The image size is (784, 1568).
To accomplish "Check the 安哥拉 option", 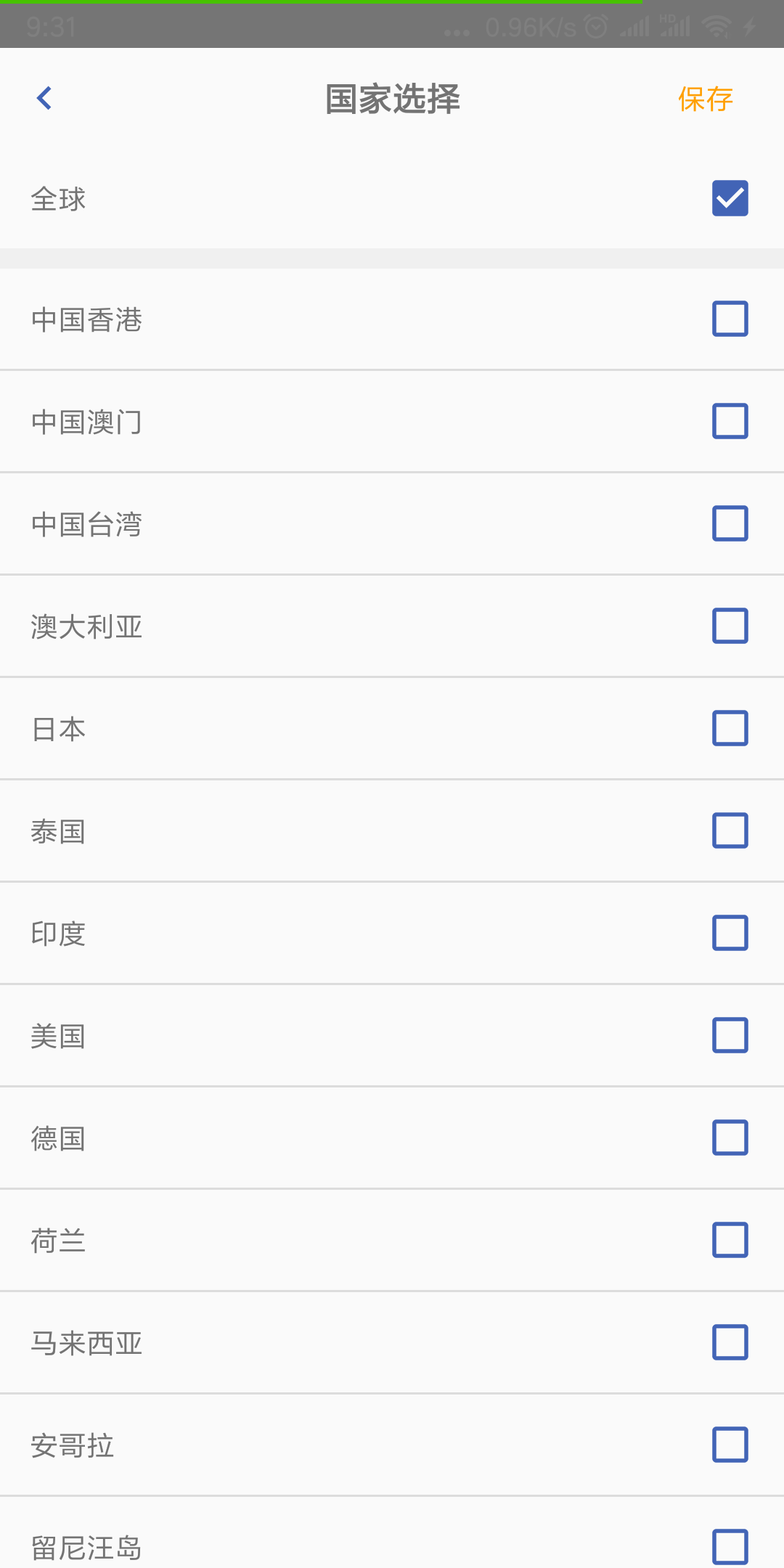I will click(x=729, y=1445).
